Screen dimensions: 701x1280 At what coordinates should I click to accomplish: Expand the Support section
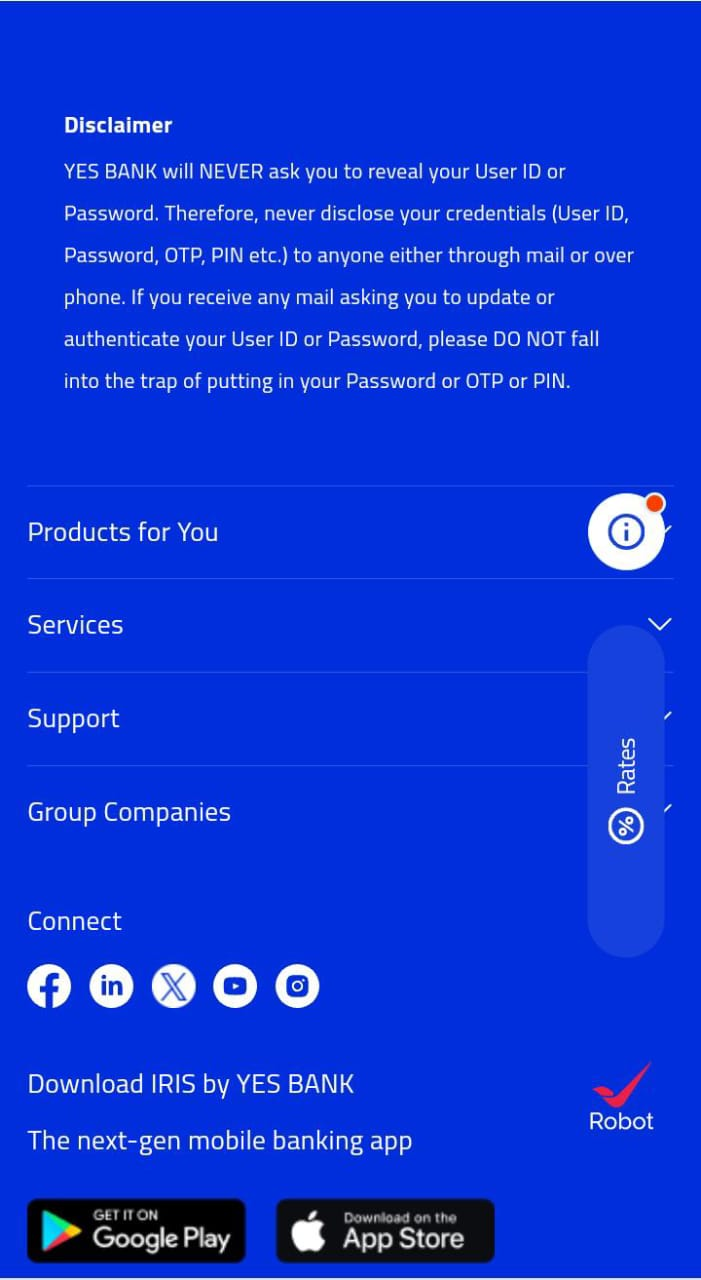(x=73, y=718)
